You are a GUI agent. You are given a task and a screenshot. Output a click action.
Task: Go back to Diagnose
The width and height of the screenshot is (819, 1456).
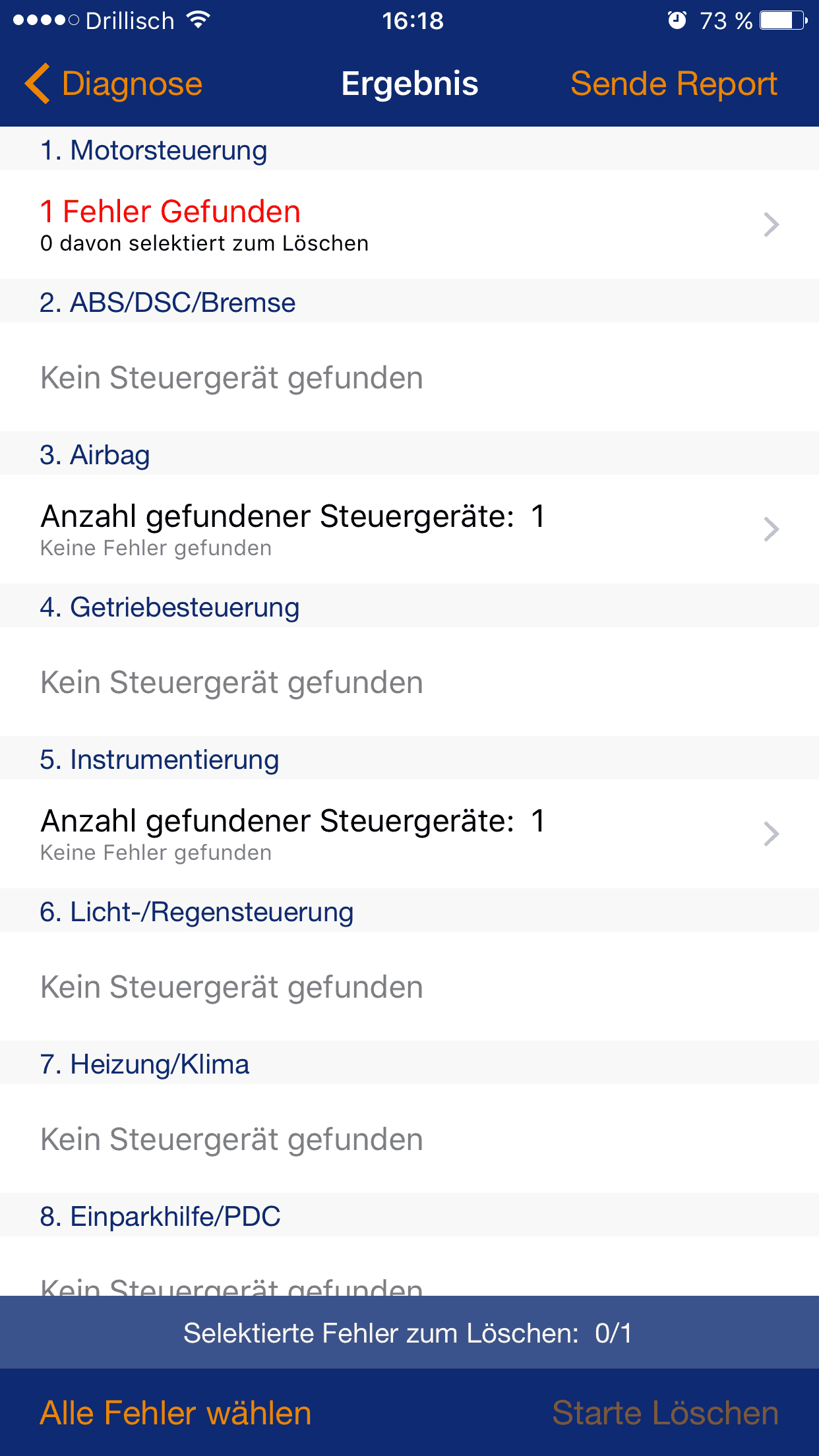coord(113,84)
